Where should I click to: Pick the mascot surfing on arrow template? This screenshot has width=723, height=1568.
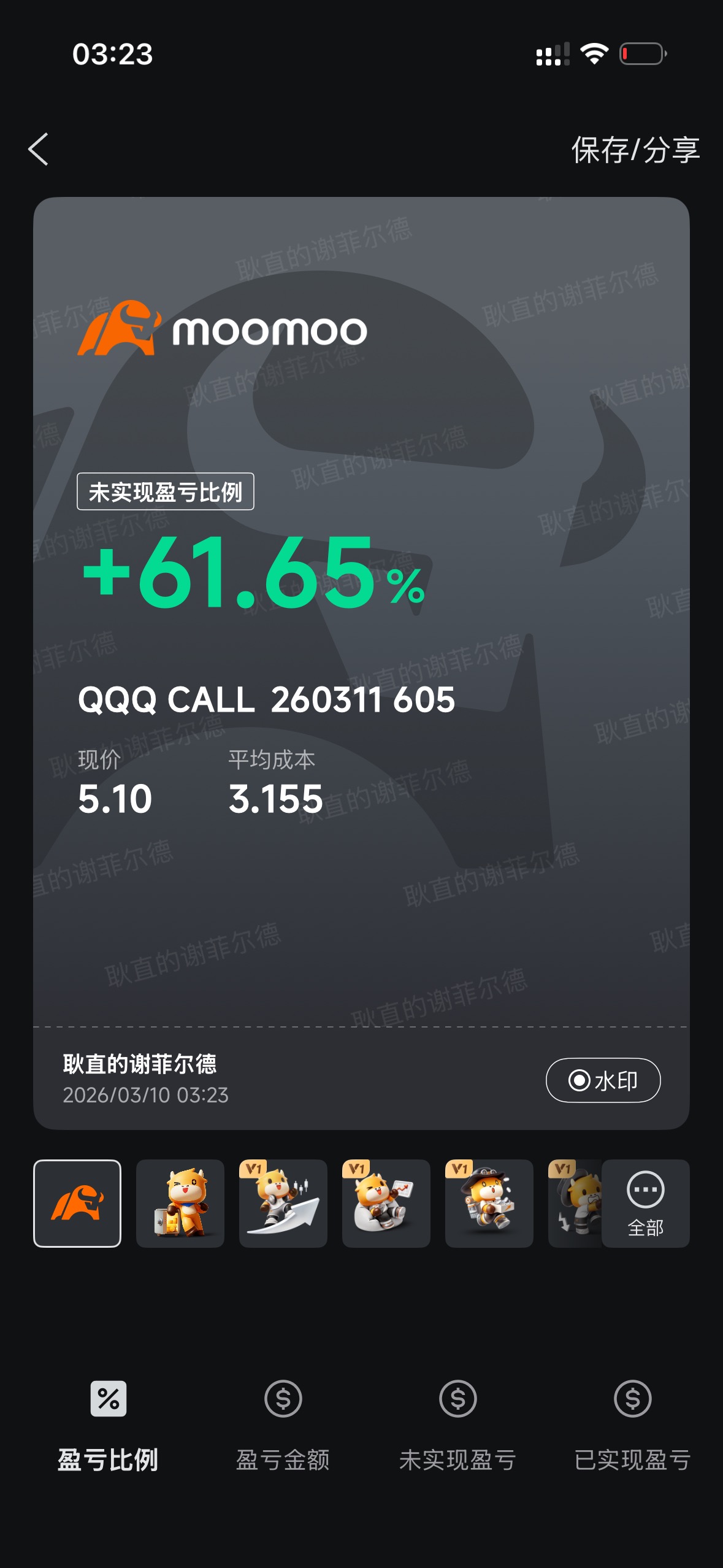tap(283, 1203)
